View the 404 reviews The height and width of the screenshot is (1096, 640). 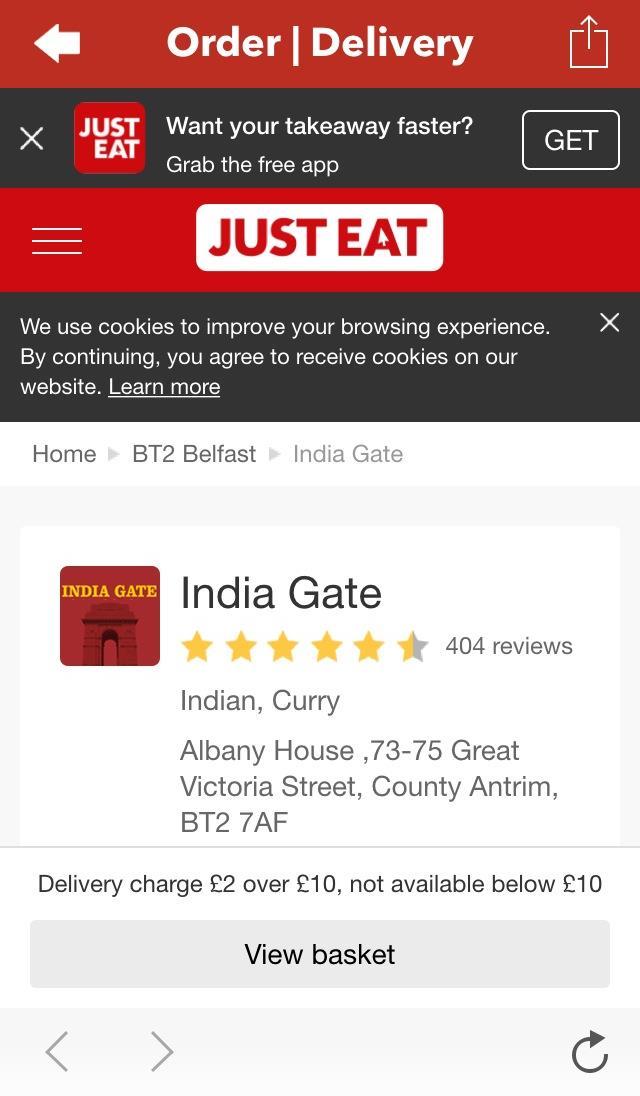tap(508, 646)
